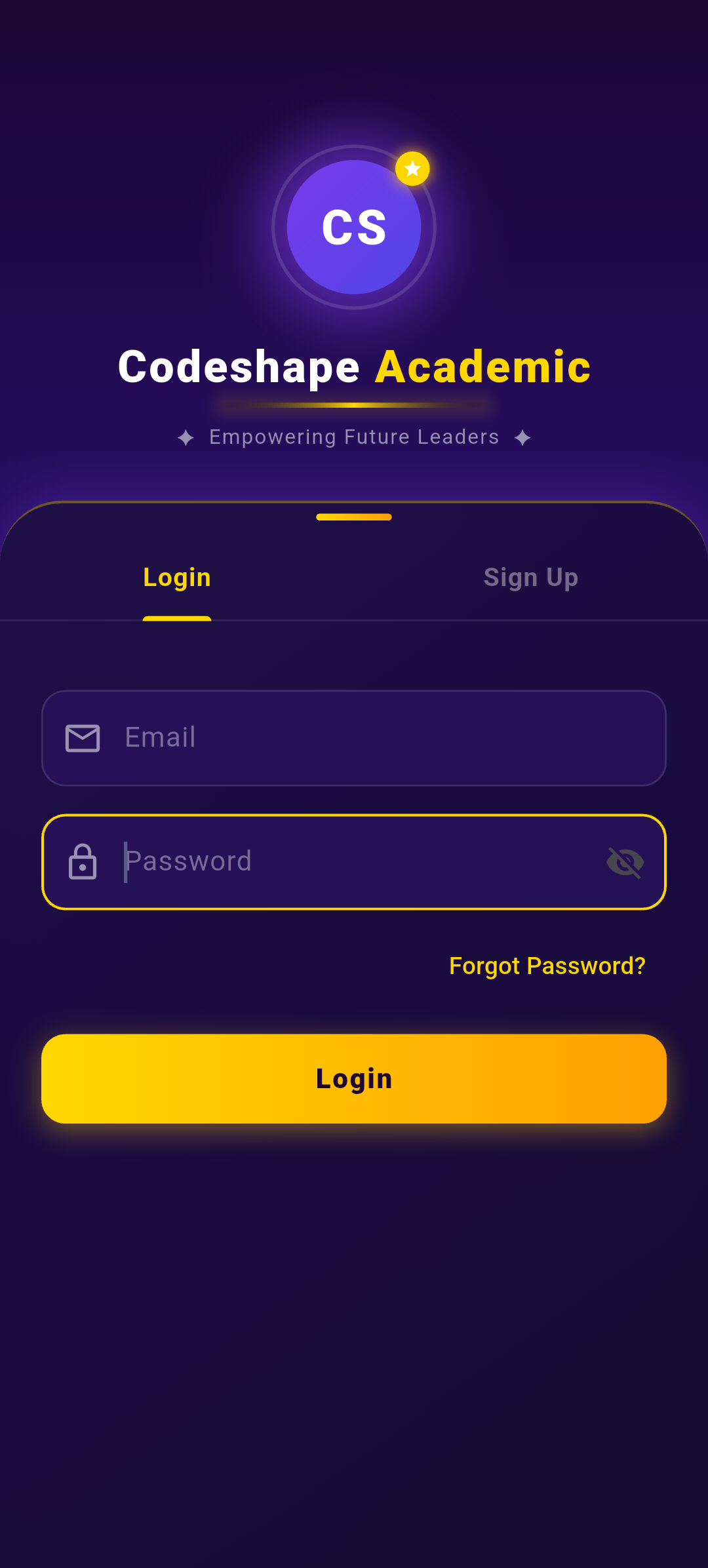Submit with the yellow Login button
Viewport: 708px width, 1568px height.
tap(354, 1079)
